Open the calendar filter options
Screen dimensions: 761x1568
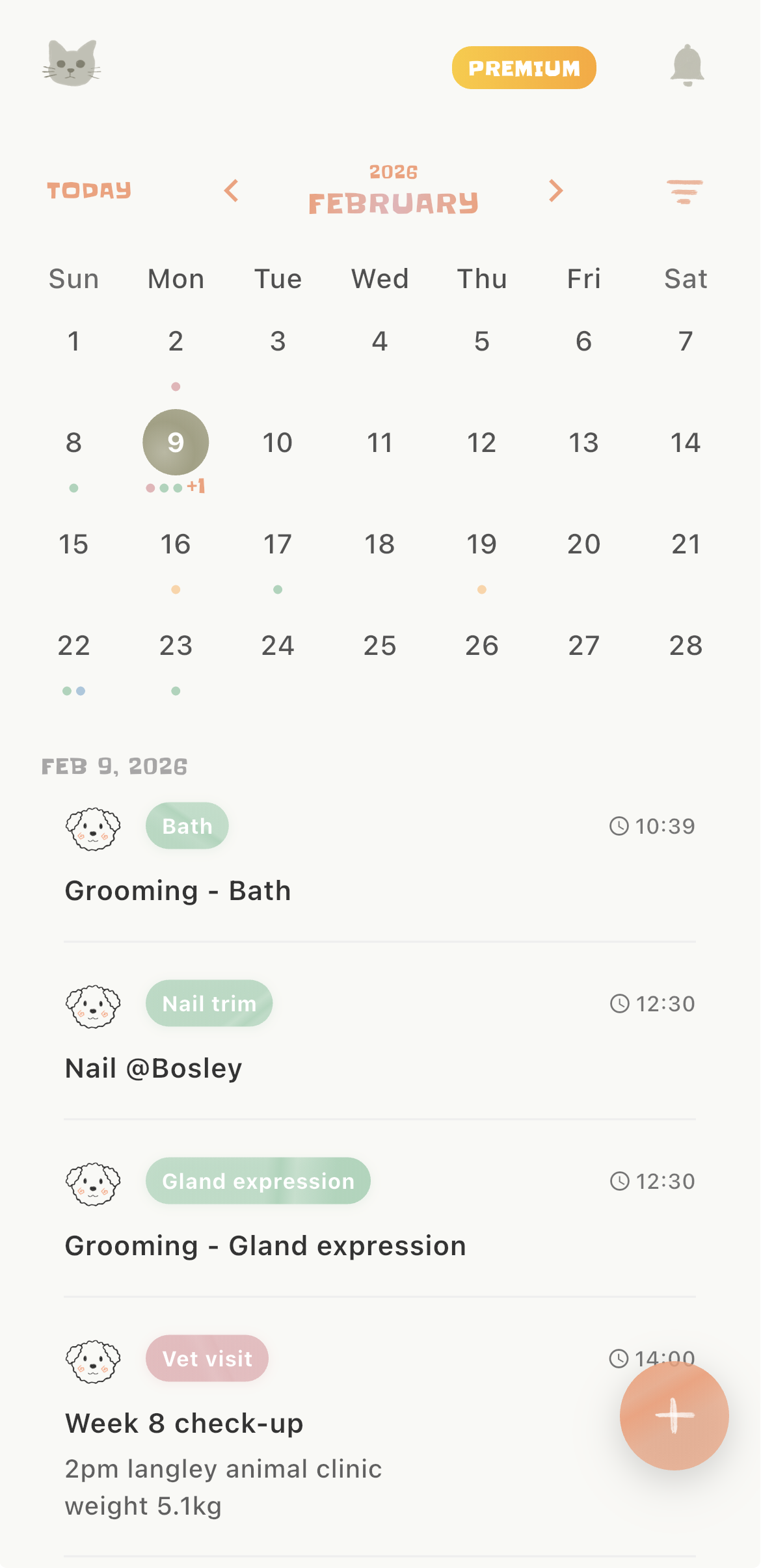(684, 192)
